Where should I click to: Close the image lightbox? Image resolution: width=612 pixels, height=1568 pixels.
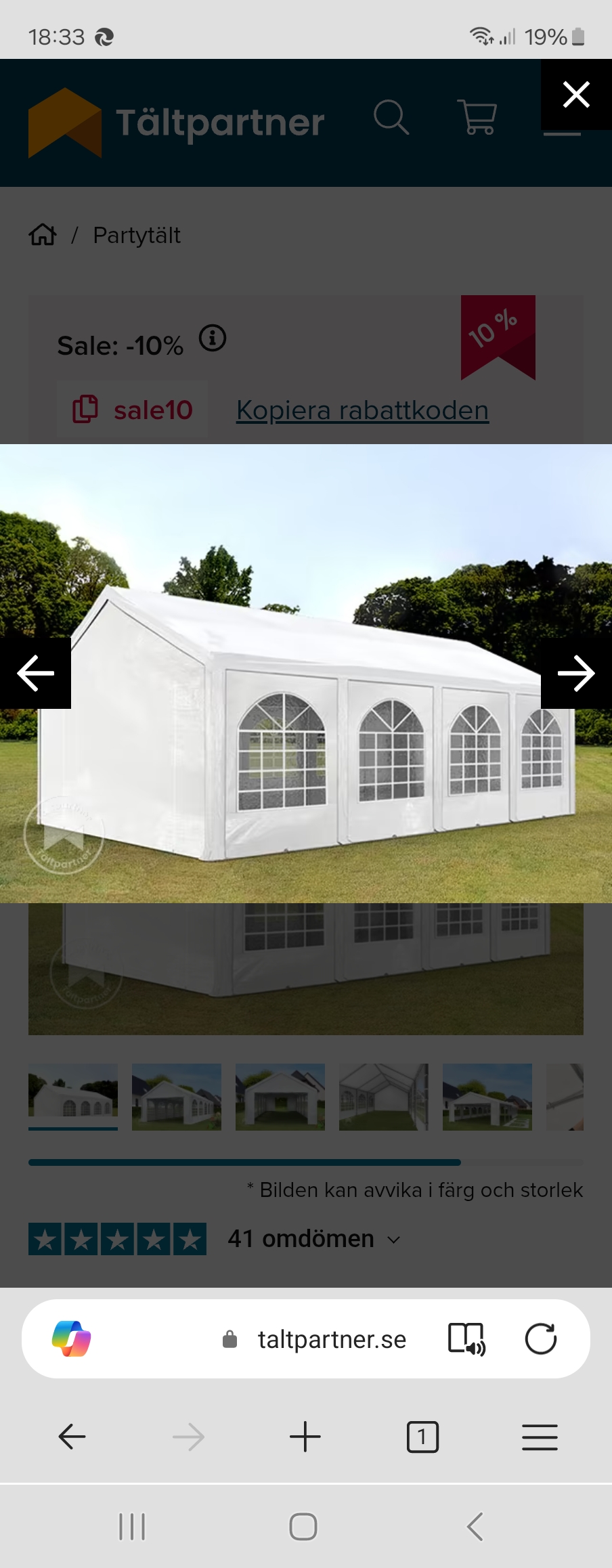coord(576,95)
